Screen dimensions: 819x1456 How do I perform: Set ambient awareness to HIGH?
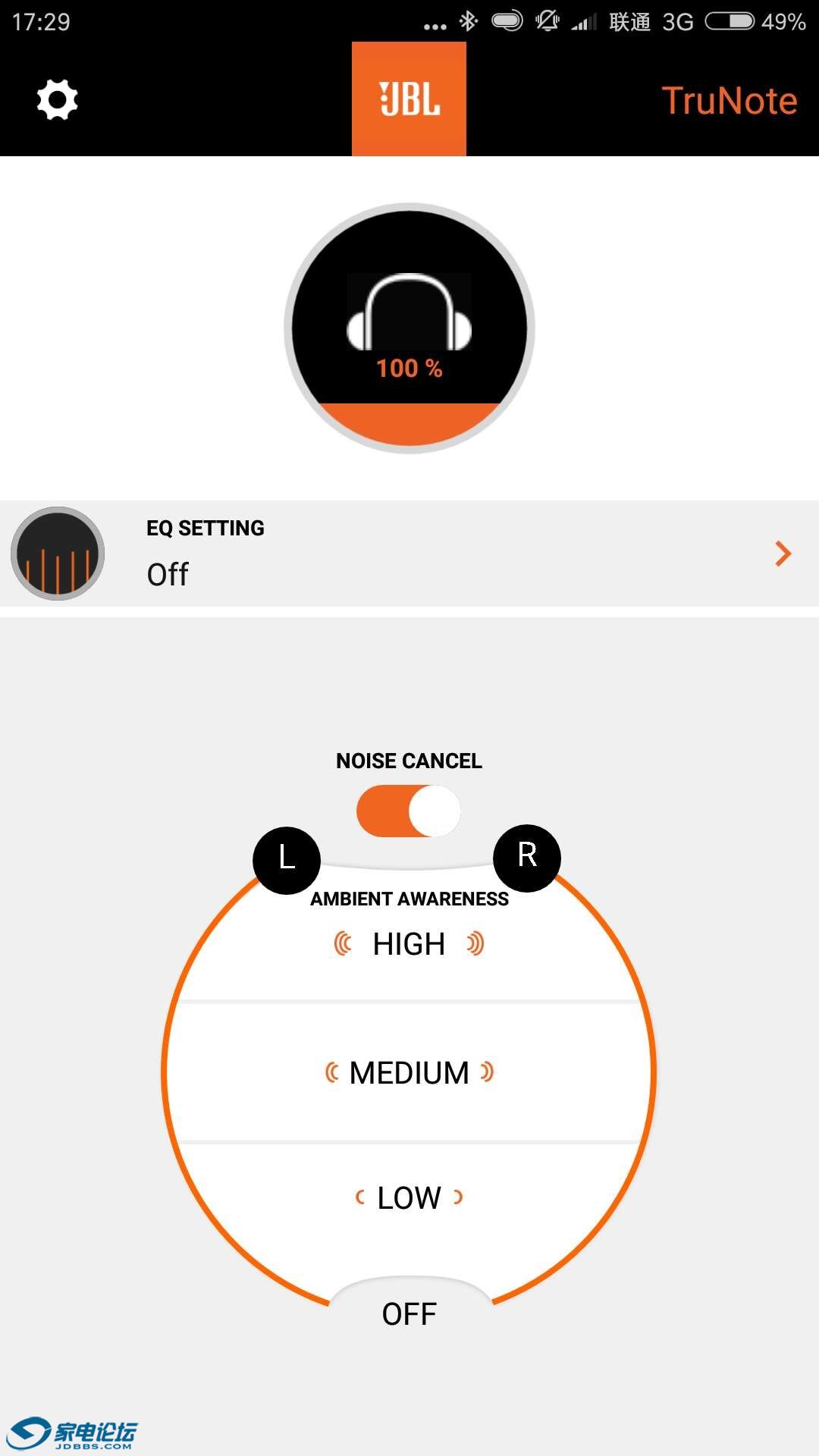tap(409, 945)
